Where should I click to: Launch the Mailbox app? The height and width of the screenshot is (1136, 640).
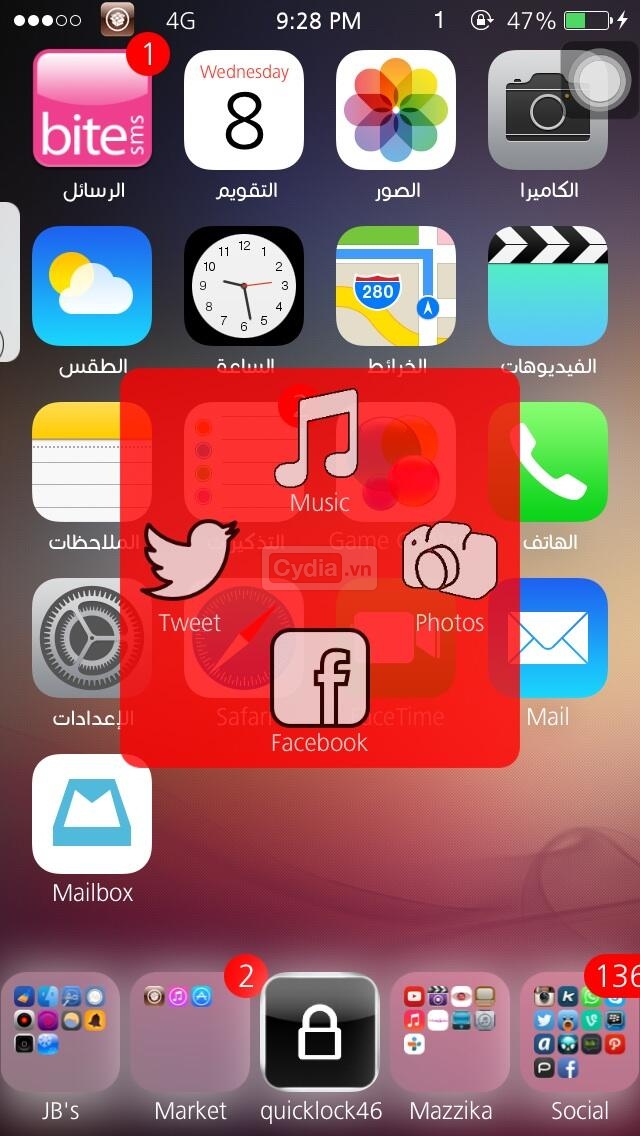(x=92, y=814)
